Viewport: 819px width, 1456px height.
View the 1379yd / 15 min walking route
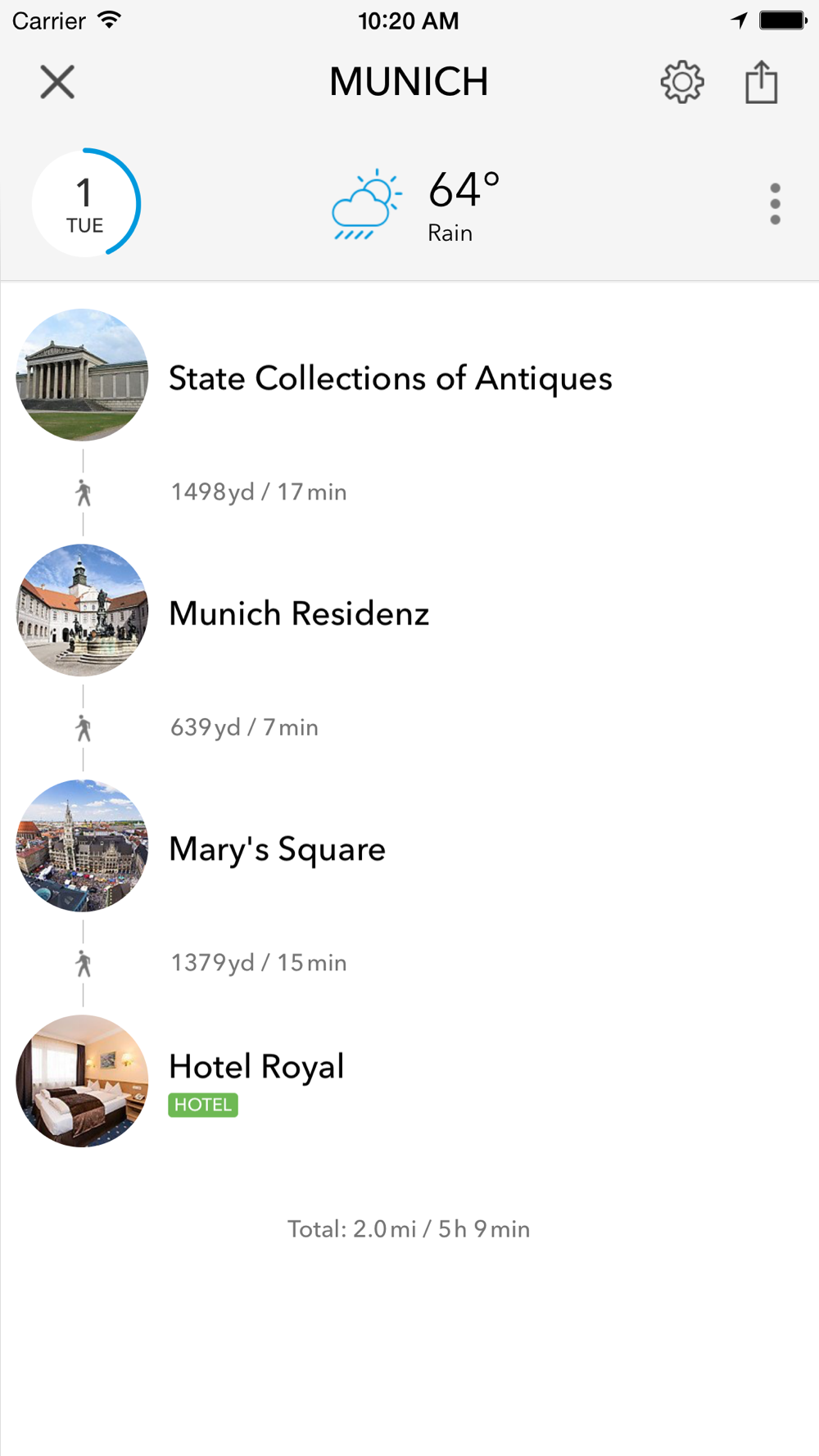(258, 963)
